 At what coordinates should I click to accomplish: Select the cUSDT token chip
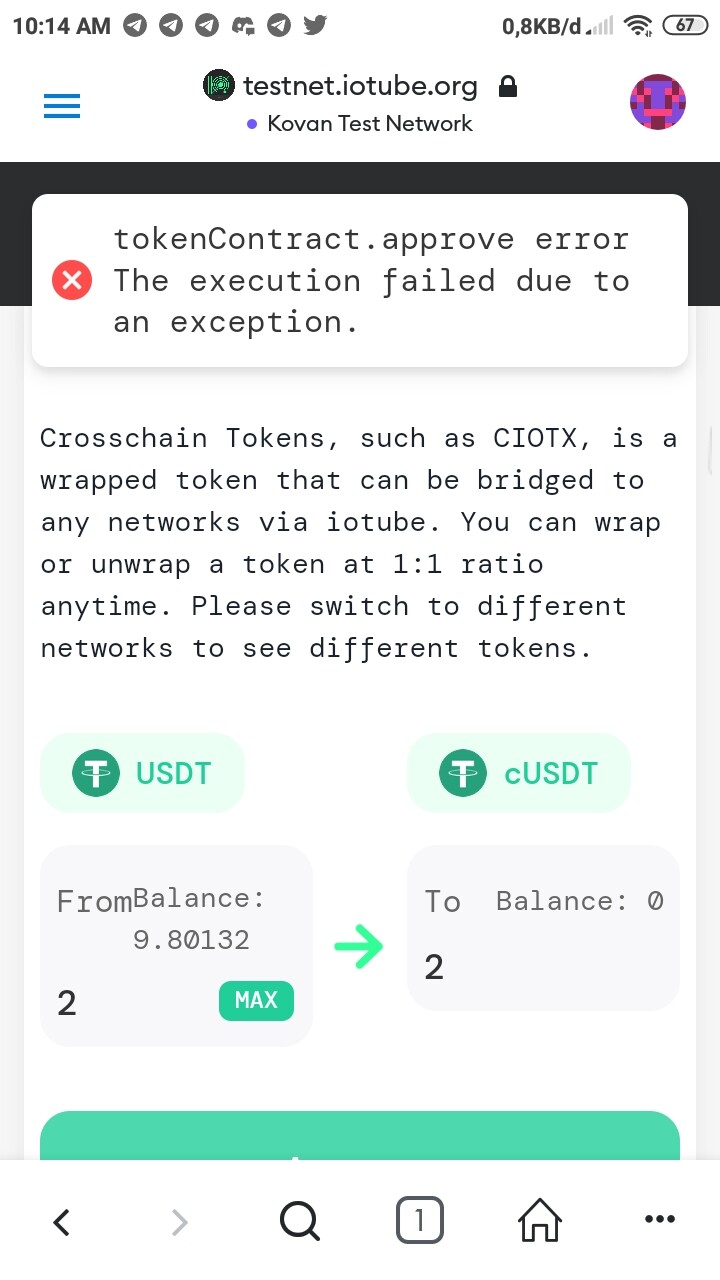point(518,773)
